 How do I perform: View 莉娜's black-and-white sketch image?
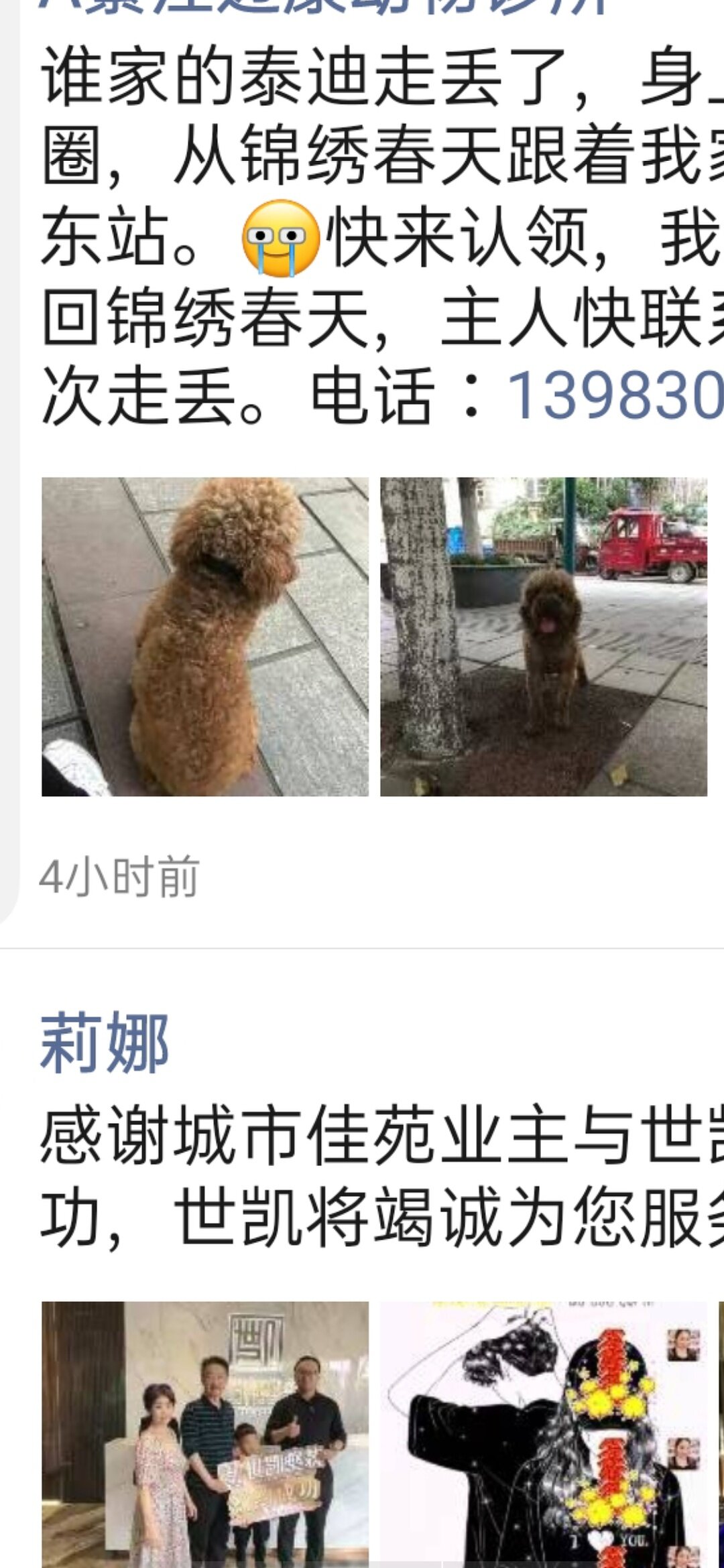(x=544, y=1434)
